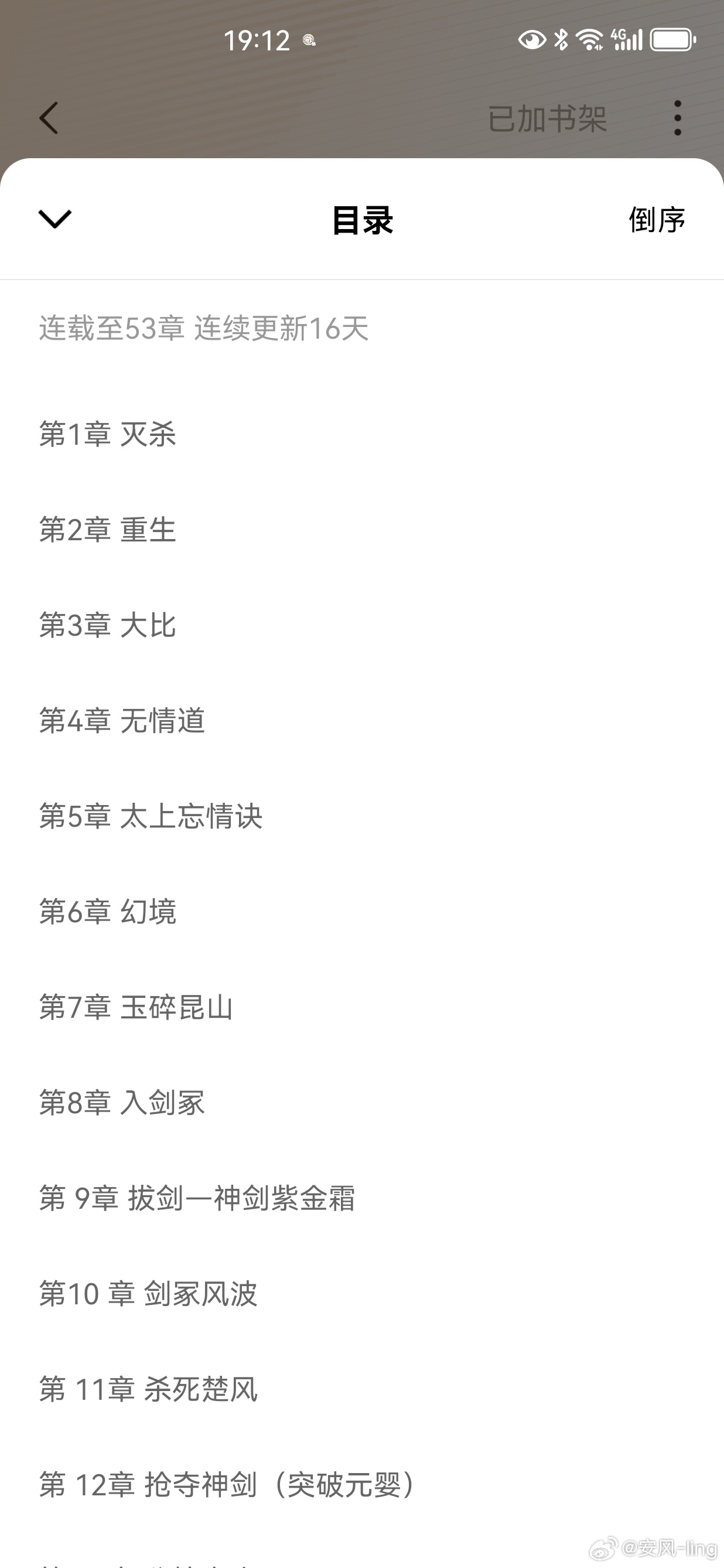Open 第7章 玉碎昆山
The height and width of the screenshot is (1568, 724).
pos(362,1007)
